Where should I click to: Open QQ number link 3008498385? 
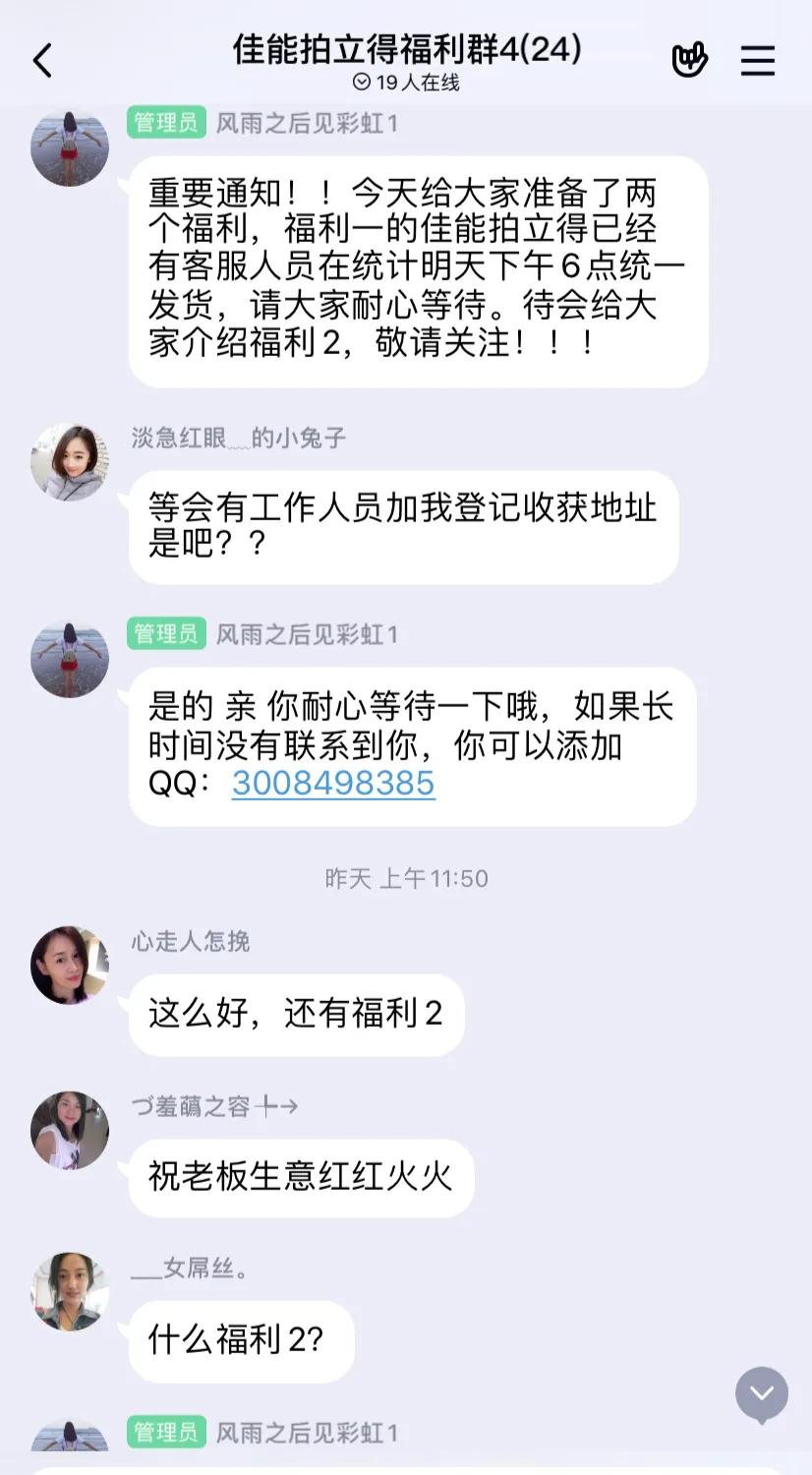[331, 784]
